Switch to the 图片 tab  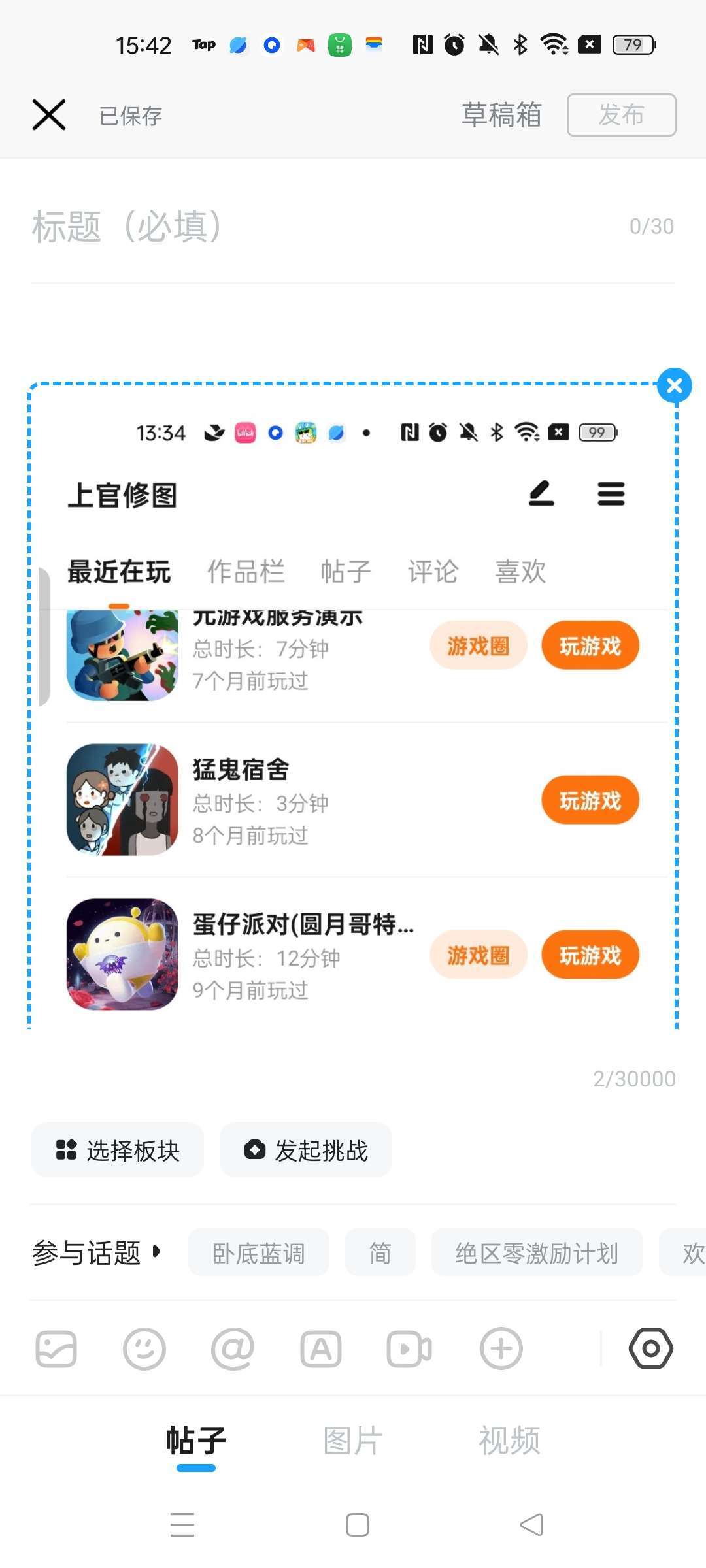pos(353,1440)
